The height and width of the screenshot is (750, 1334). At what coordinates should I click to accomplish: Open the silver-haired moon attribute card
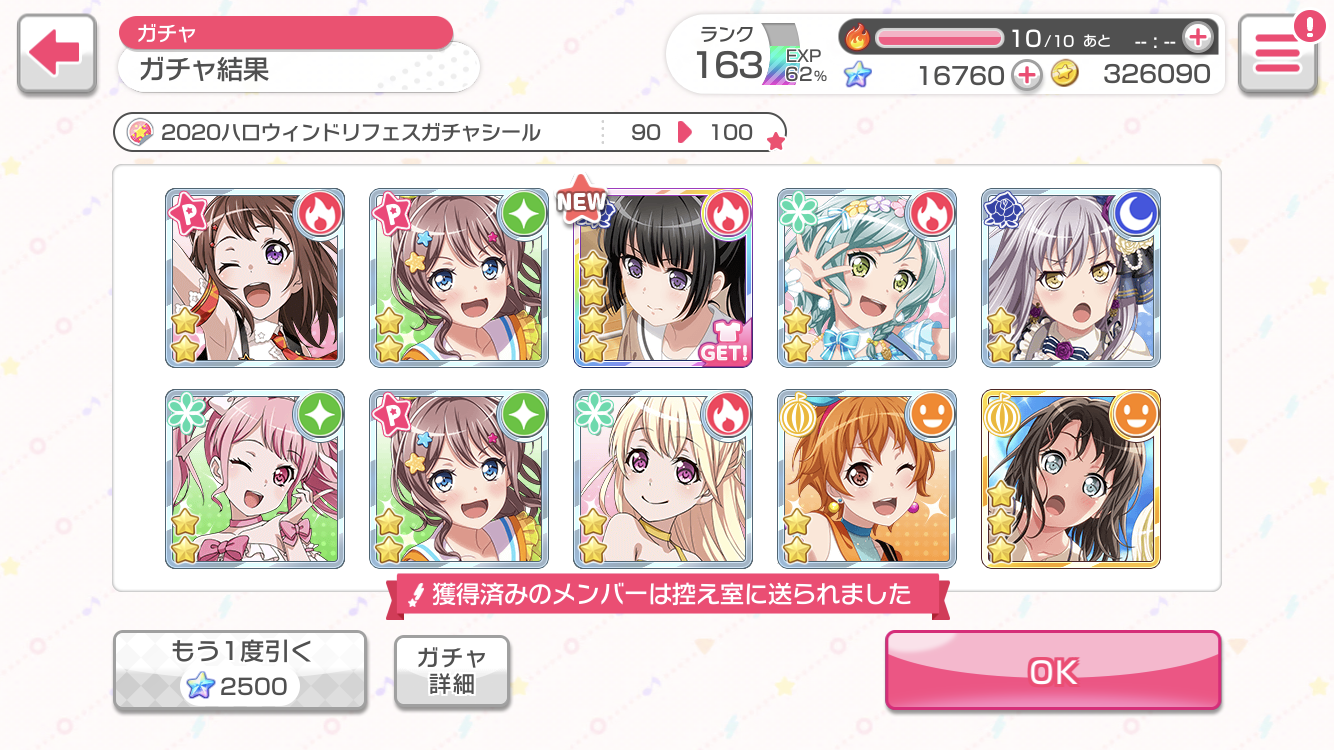point(1070,277)
